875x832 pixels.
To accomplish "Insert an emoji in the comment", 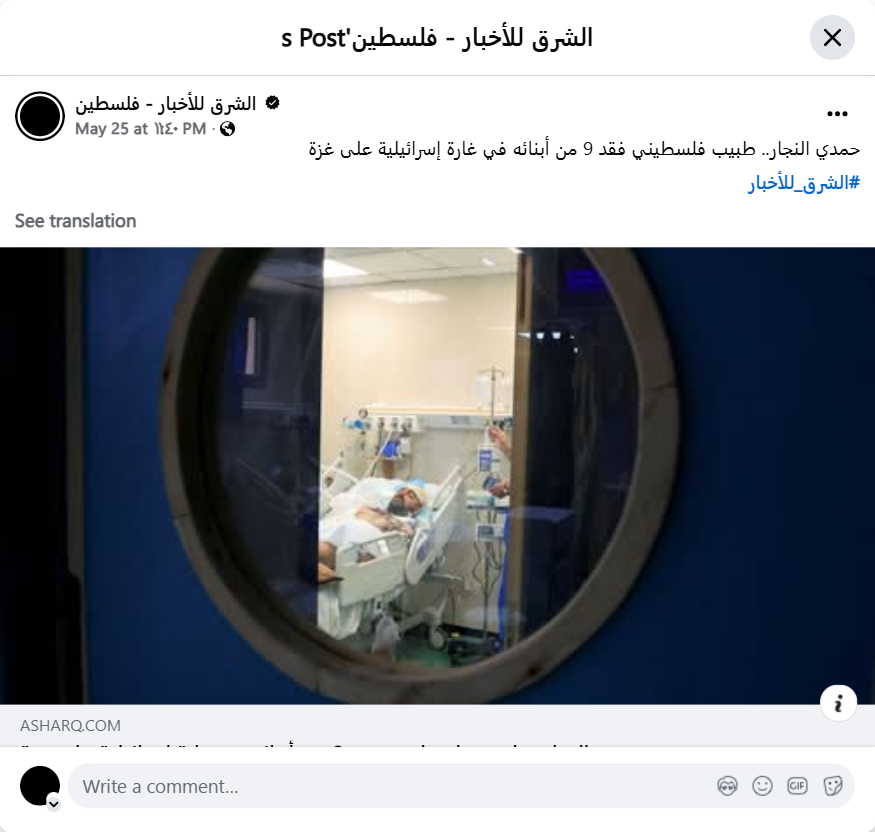I will pos(762,786).
